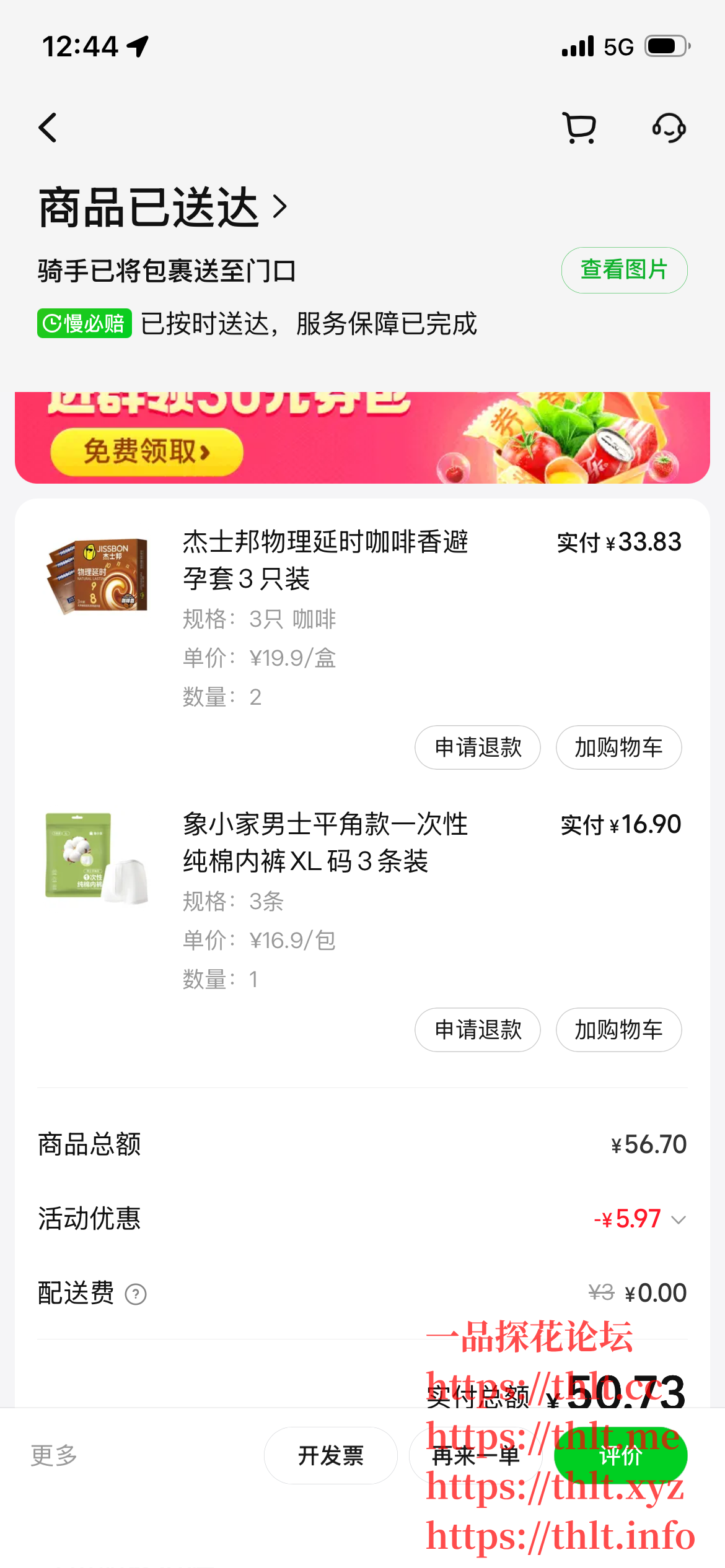Reorder with the 再来一单 button

point(475,1456)
